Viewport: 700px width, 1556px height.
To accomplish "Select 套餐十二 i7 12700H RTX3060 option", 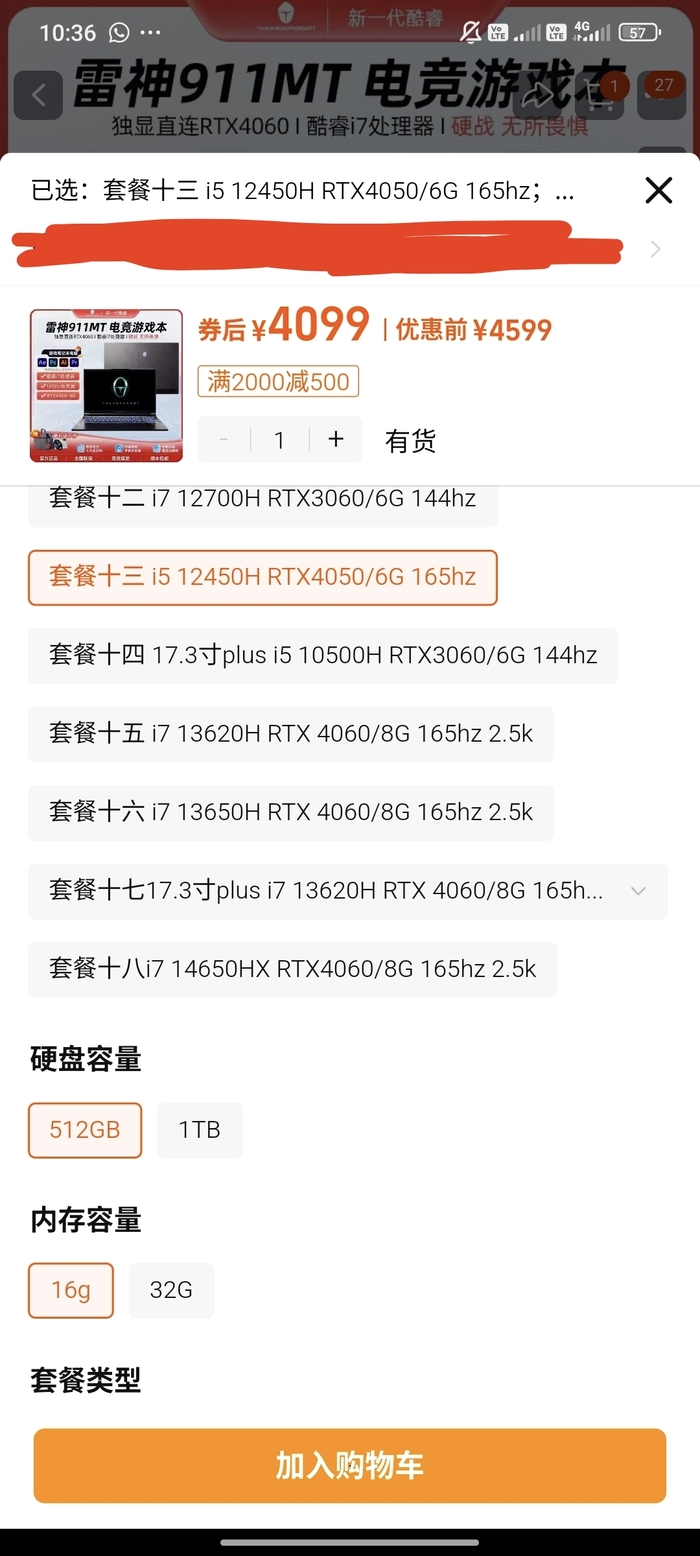I will tap(262, 500).
